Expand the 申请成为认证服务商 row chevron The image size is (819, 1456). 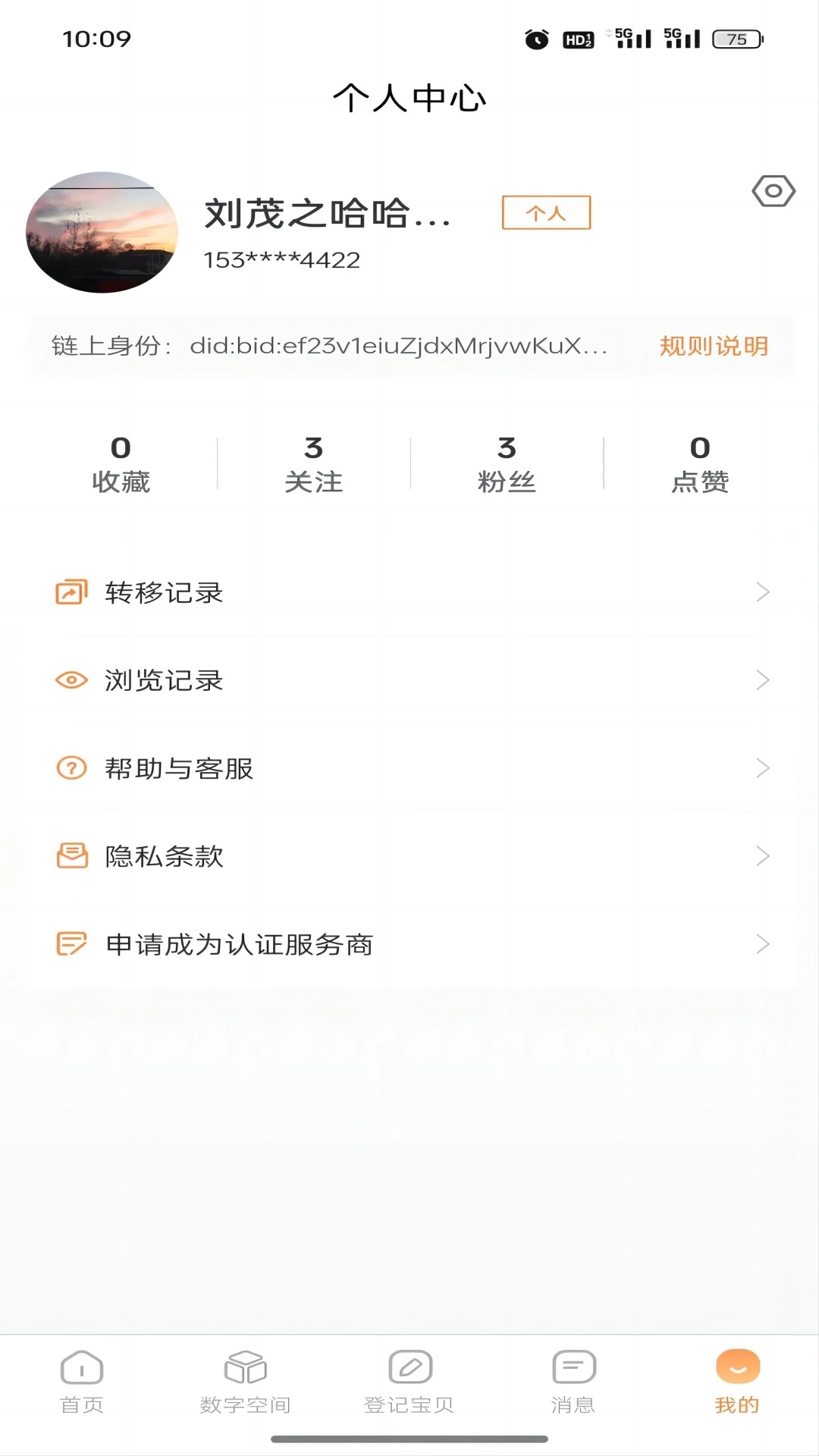[x=764, y=944]
